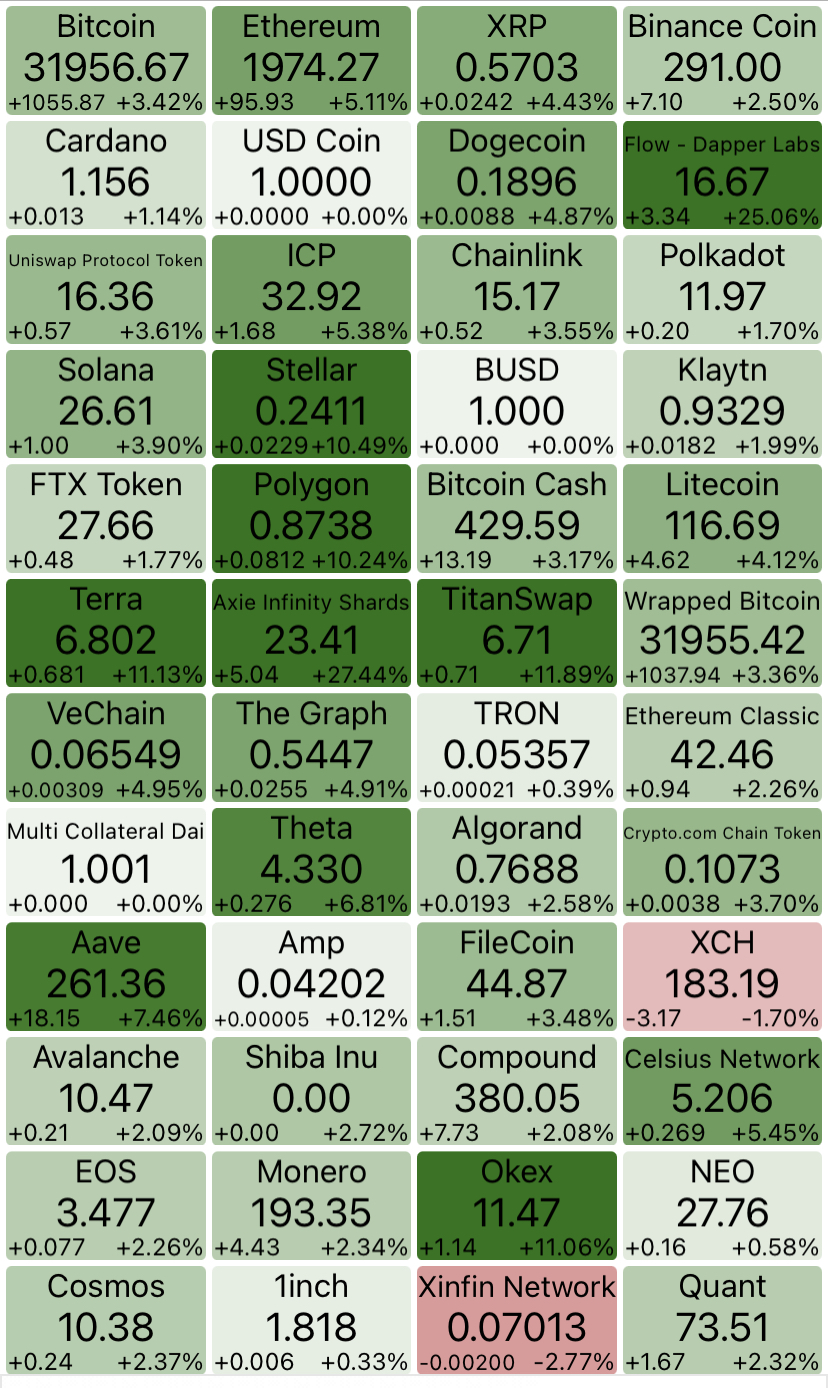Tap the Quant tile
828x1388 pixels.
pos(722,1320)
